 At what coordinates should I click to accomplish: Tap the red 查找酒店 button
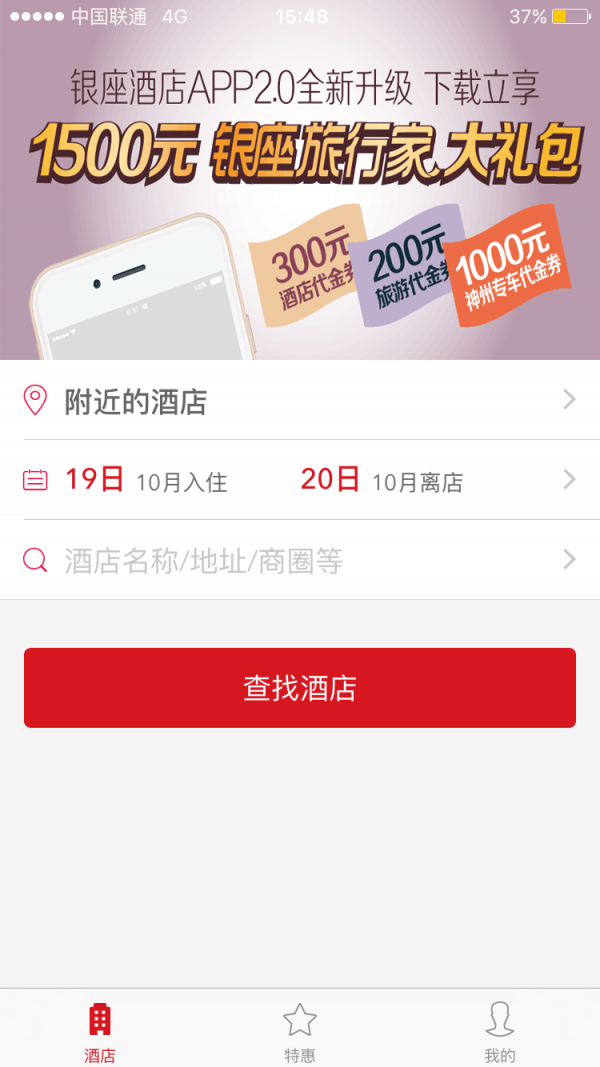point(300,688)
